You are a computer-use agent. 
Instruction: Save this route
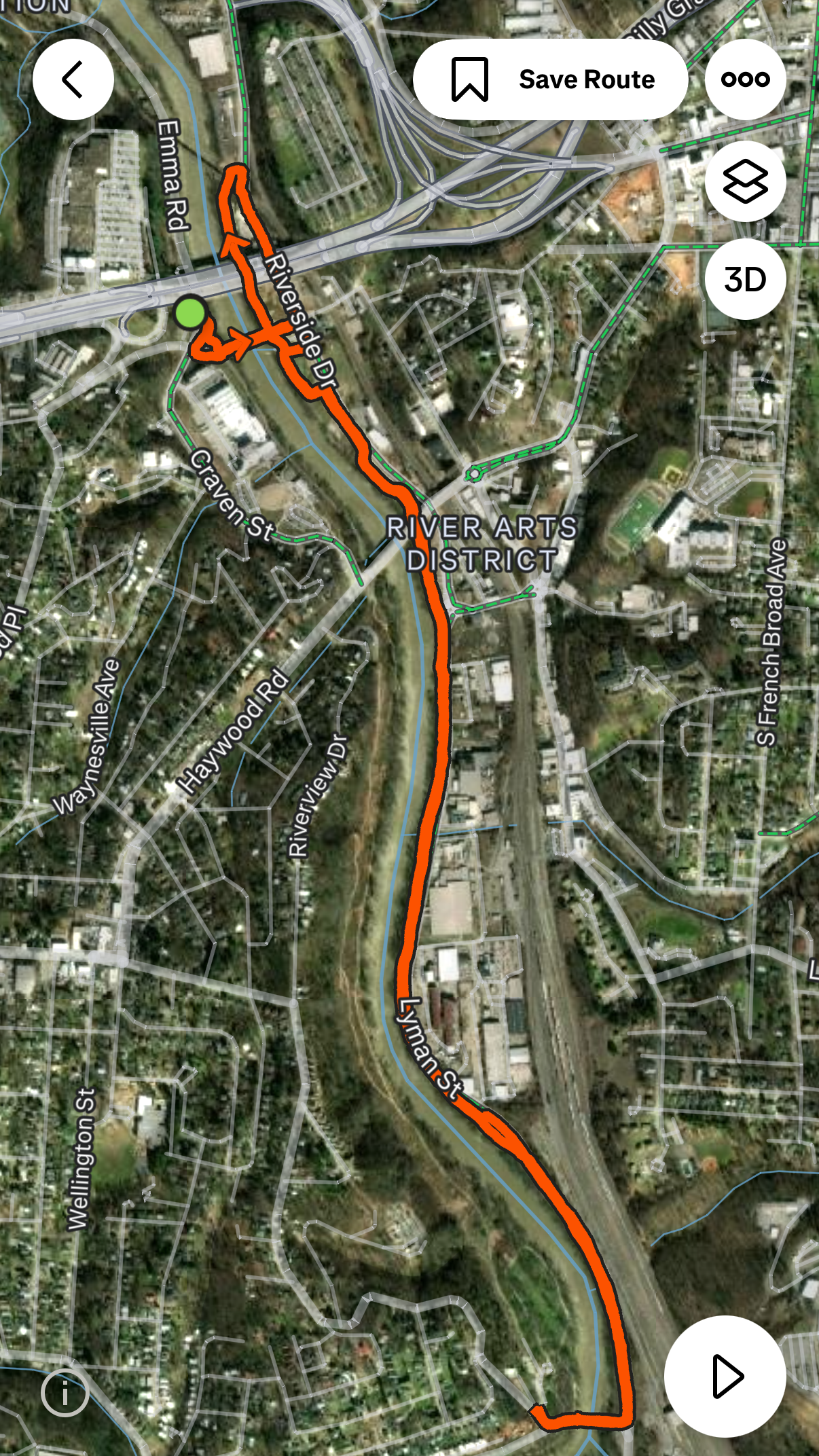click(550, 79)
